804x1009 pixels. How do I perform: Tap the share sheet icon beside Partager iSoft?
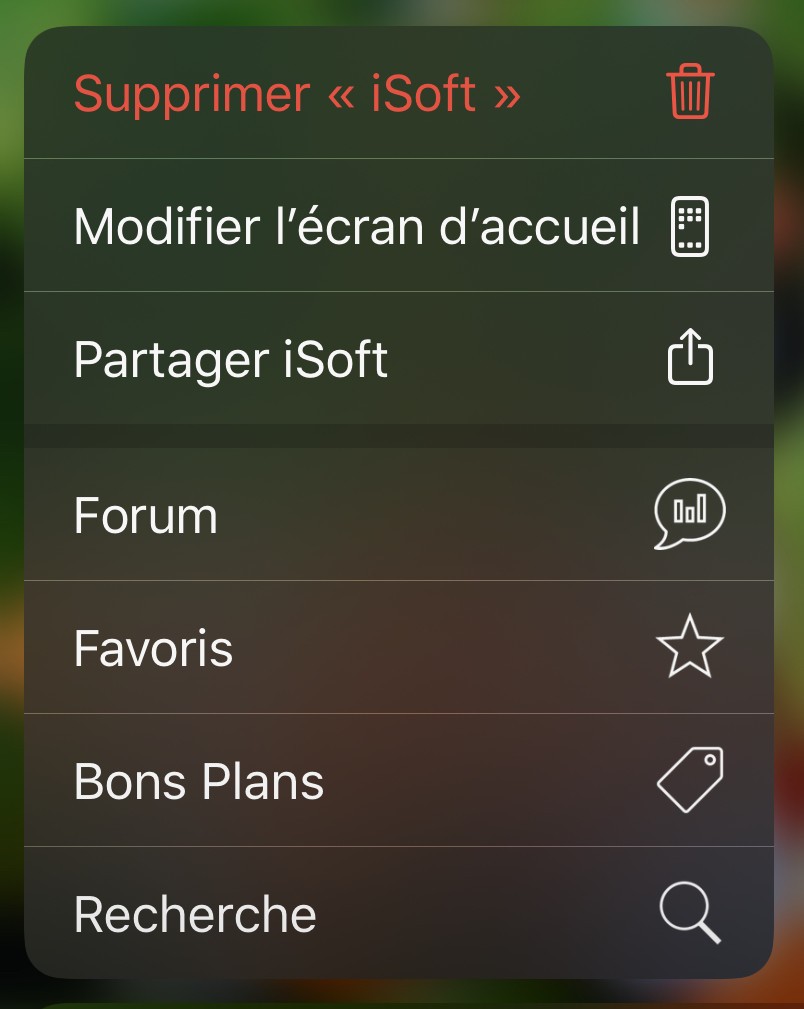coord(690,357)
